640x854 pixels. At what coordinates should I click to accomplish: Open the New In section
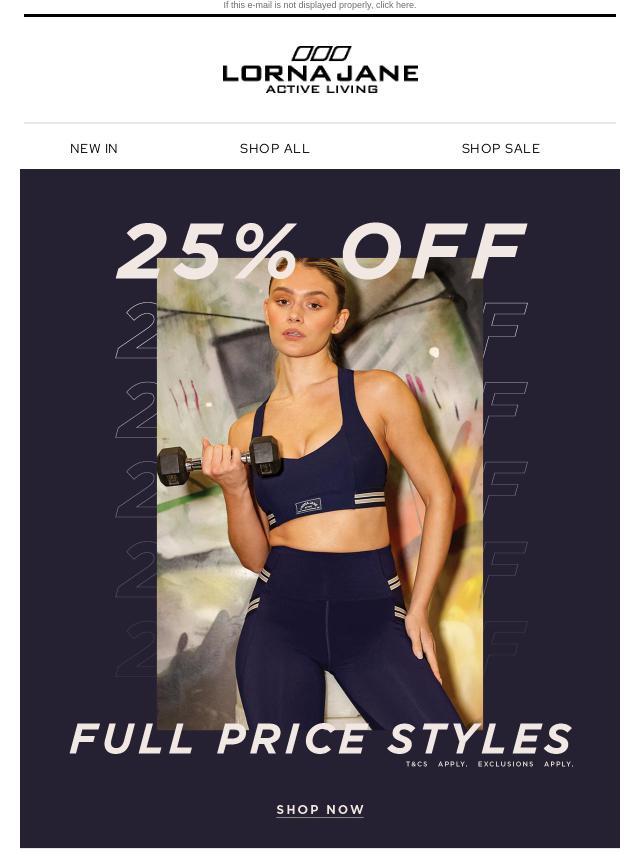coord(94,148)
